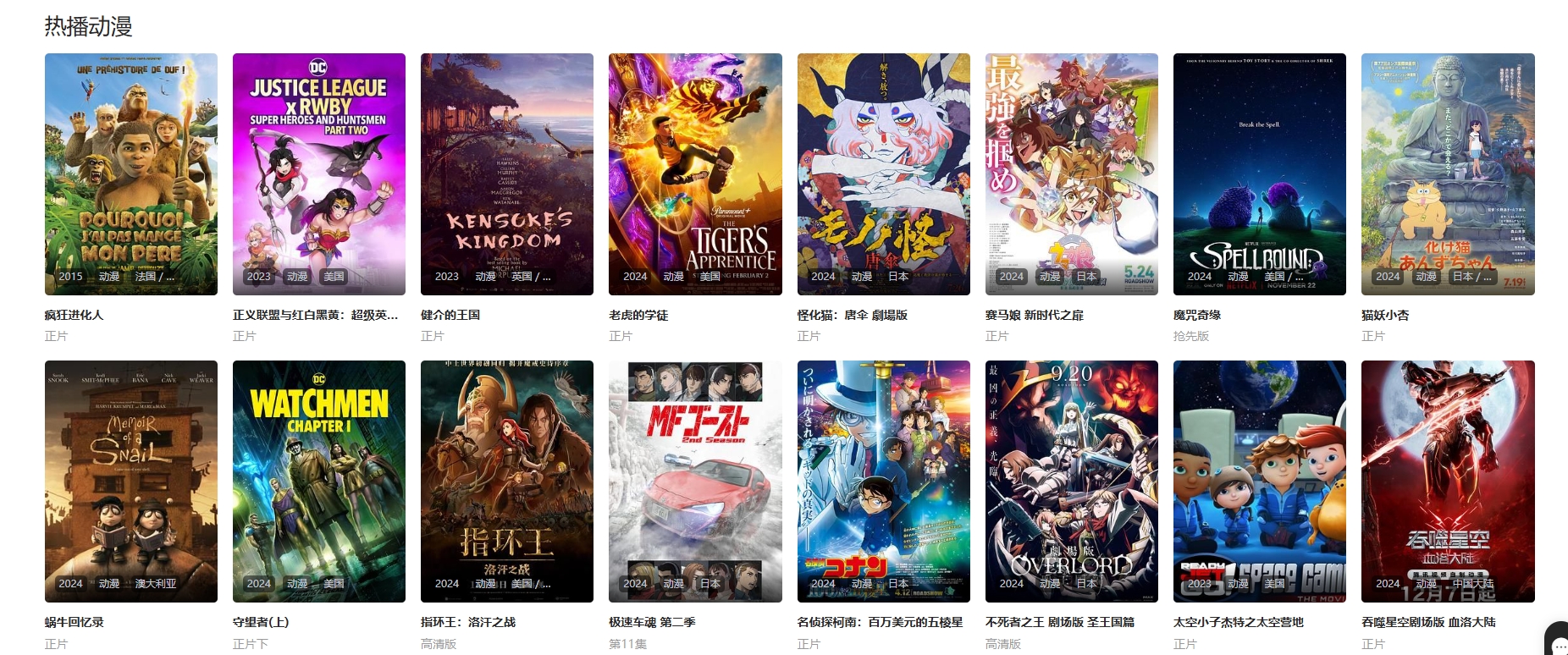
Task: Open 名侦探柯南：百万美元的五棱星 card
Action: click(x=883, y=481)
